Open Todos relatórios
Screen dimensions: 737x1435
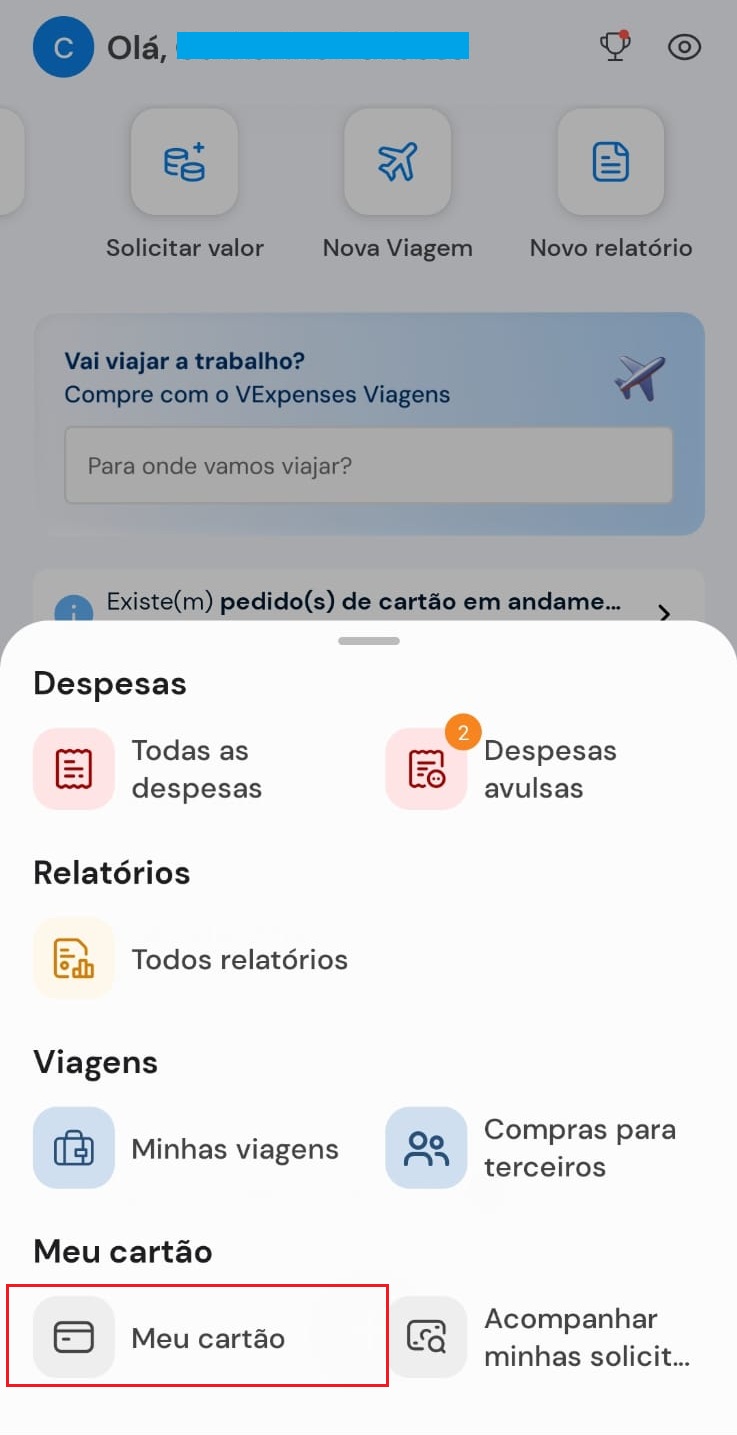tap(190, 959)
